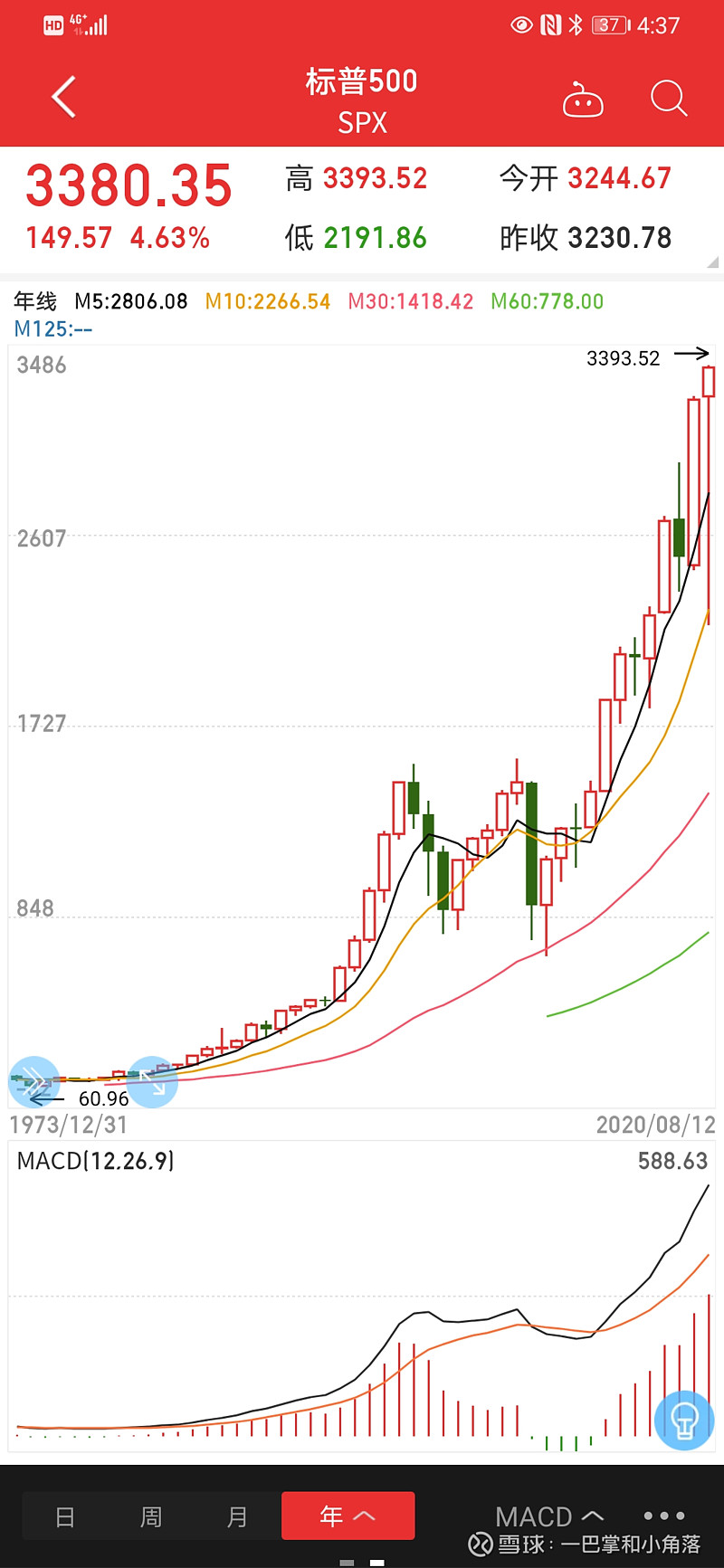Toggle the M5 moving average legend
The width and height of the screenshot is (724, 1568).
coord(132,301)
